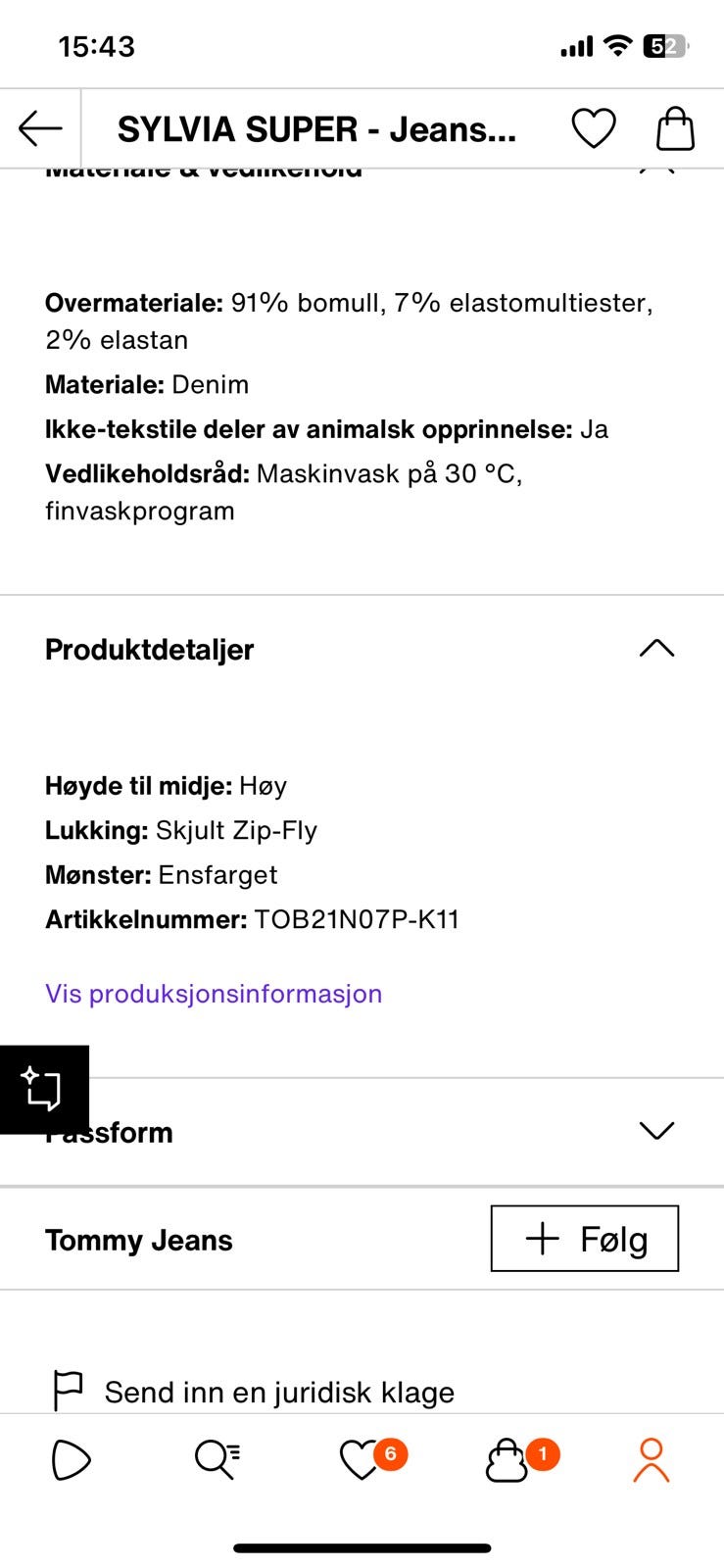
Task: Go back using the arrow icon
Action: (40, 128)
